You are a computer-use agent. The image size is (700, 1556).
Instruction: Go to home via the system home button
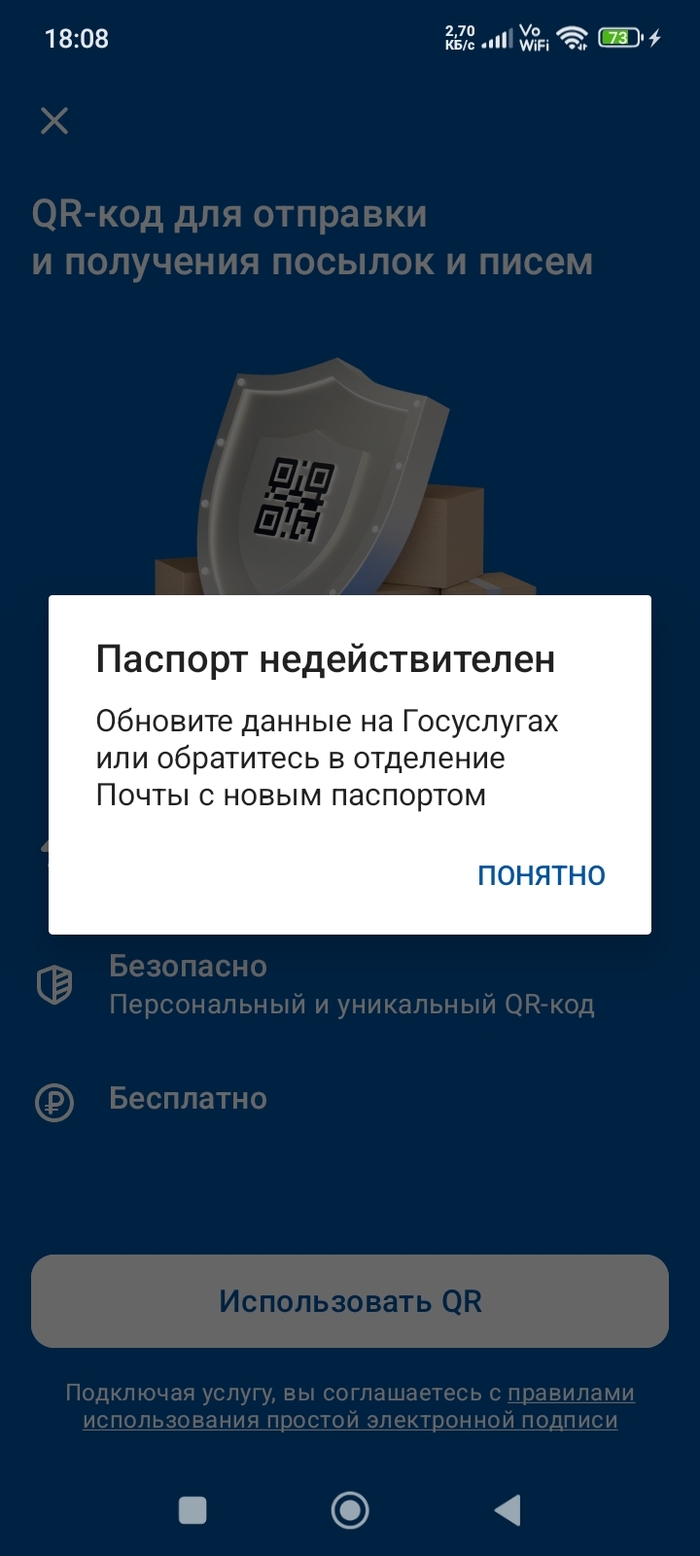pos(350,1509)
